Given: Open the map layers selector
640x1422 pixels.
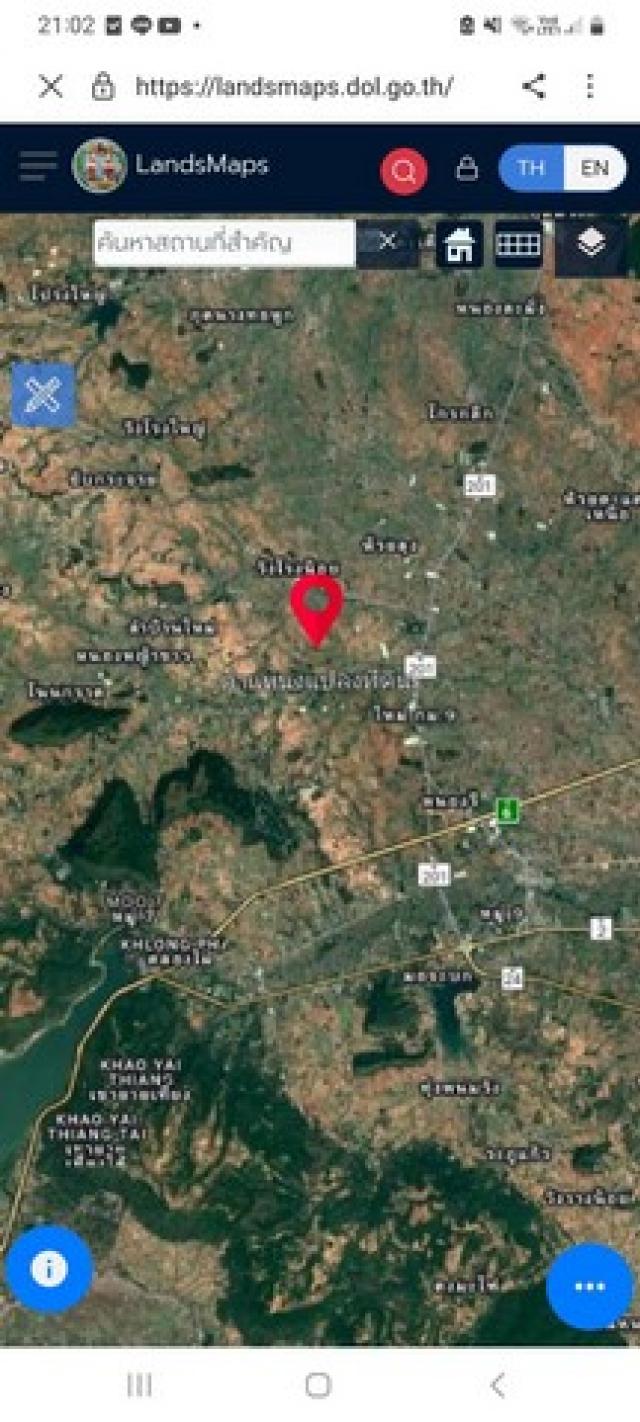Looking at the screenshot, I should (591, 243).
